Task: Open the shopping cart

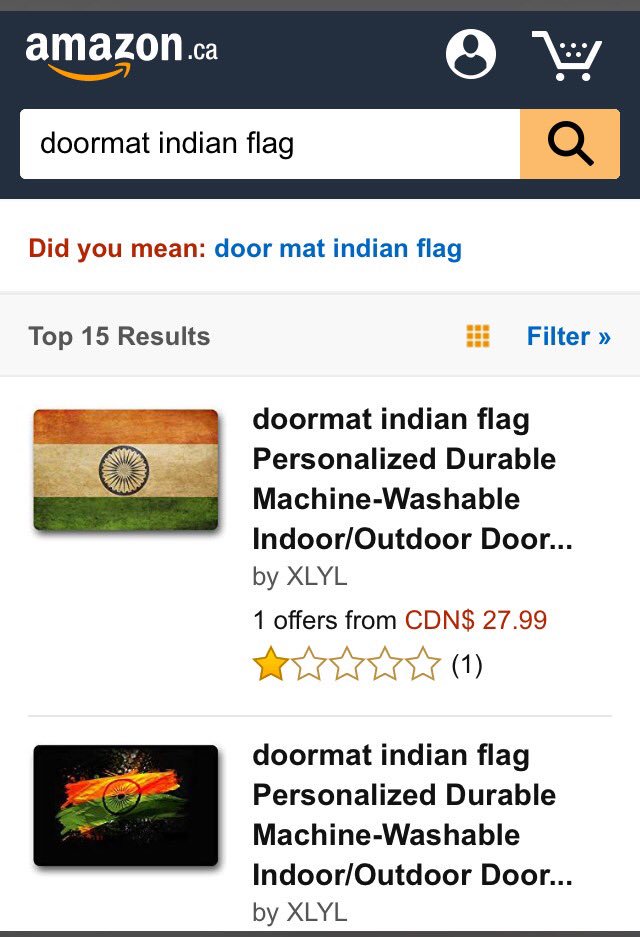Action: point(567,55)
